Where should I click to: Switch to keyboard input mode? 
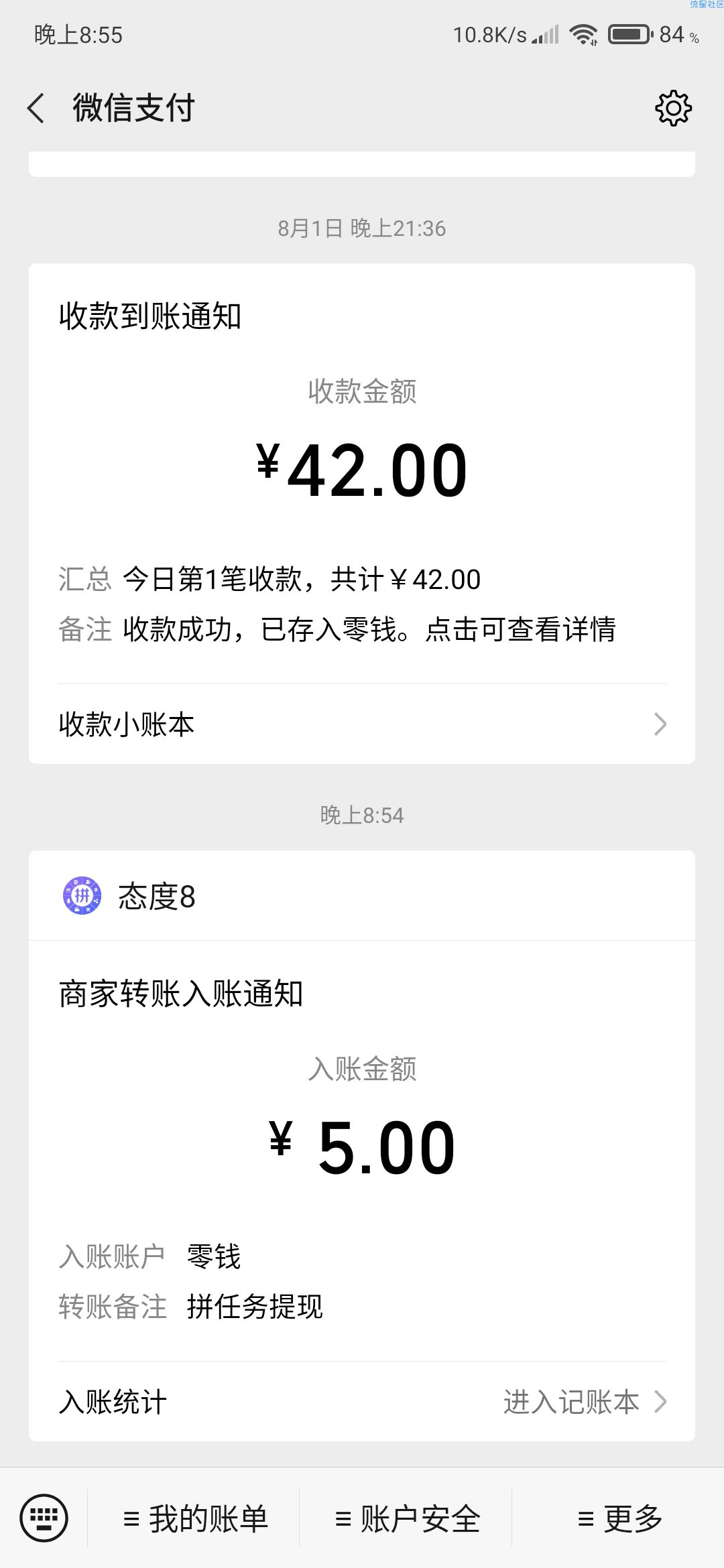point(44,1518)
